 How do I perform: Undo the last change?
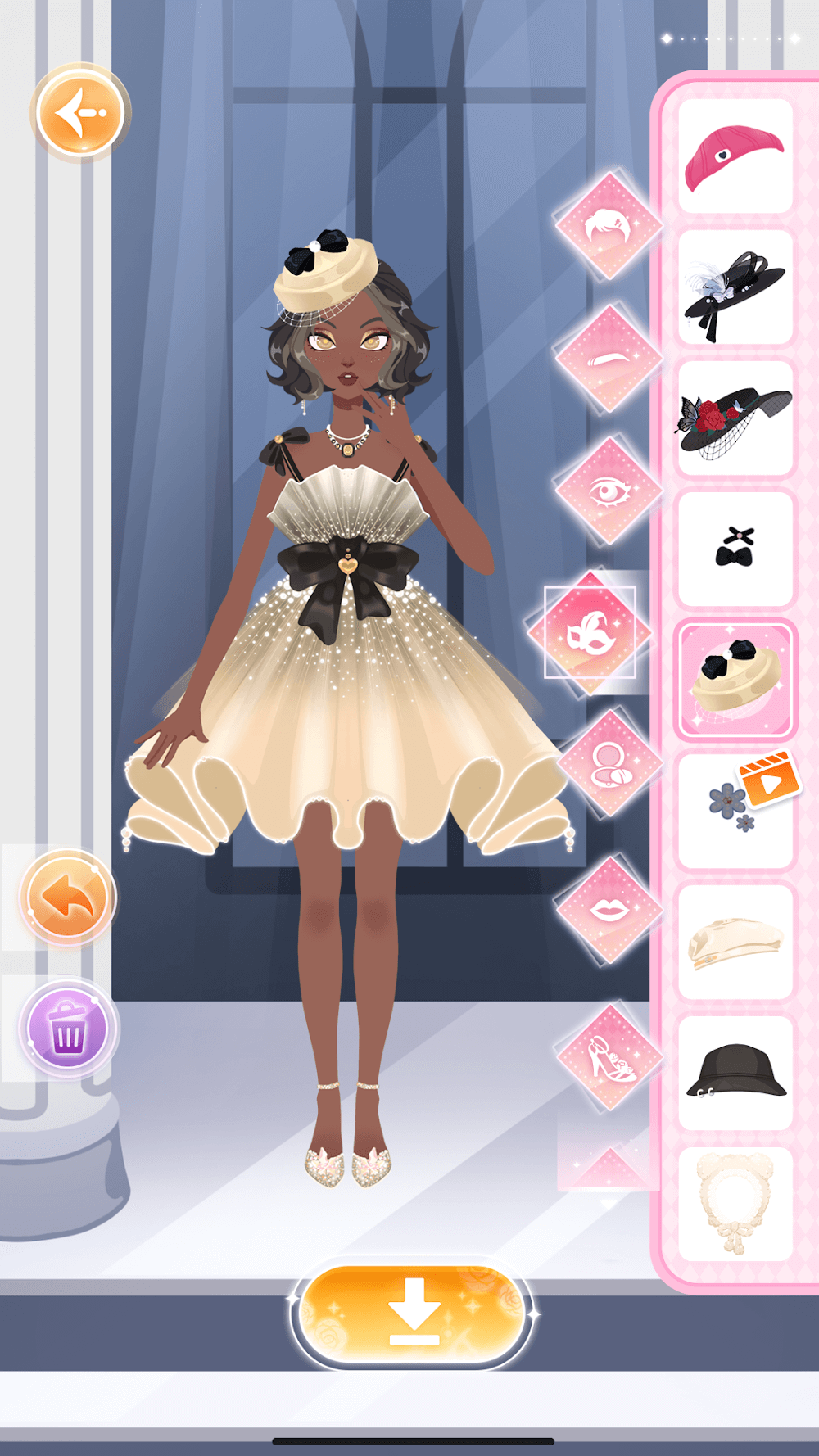pos(68,898)
